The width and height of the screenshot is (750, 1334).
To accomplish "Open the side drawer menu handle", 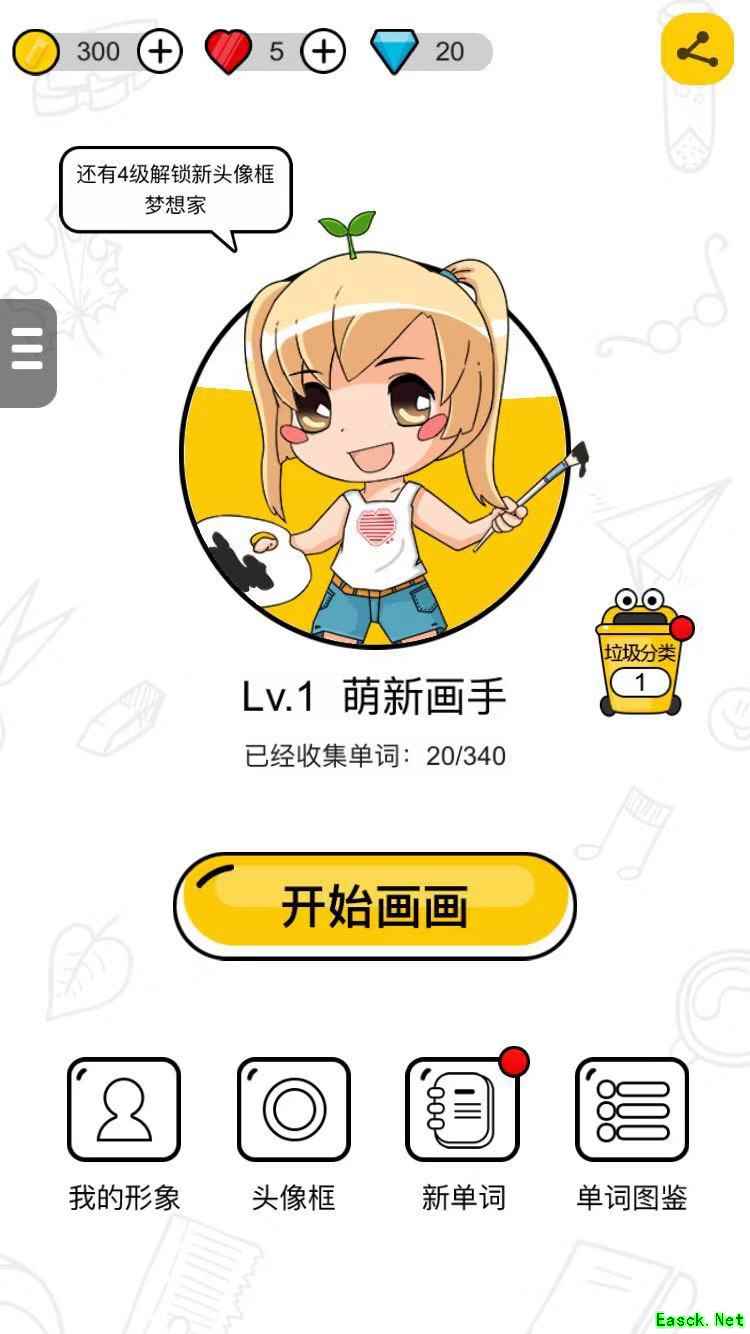I will [27, 352].
